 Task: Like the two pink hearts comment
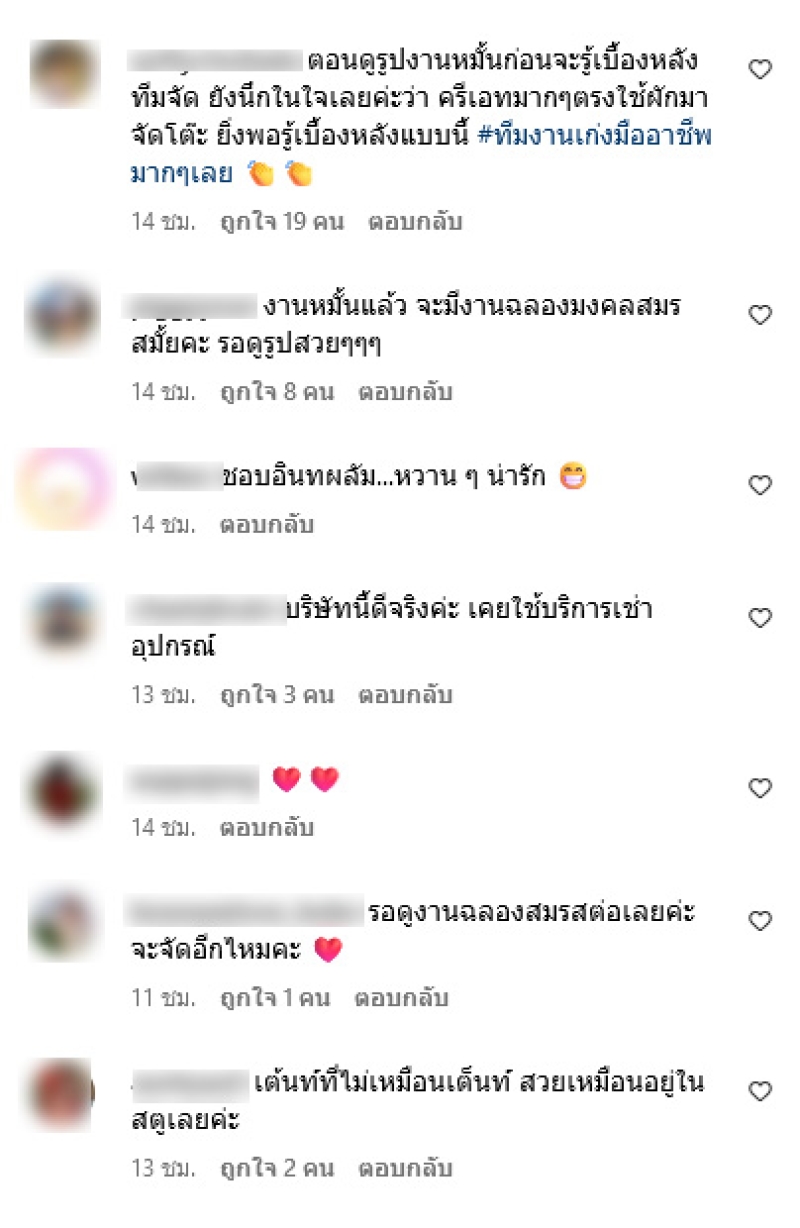click(760, 788)
